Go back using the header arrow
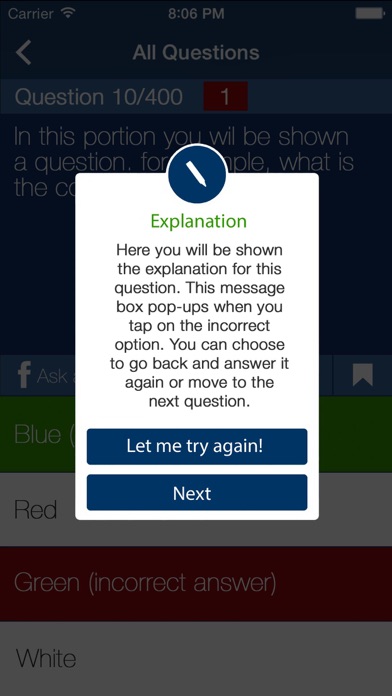The width and height of the screenshot is (392, 696). (23, 52)
